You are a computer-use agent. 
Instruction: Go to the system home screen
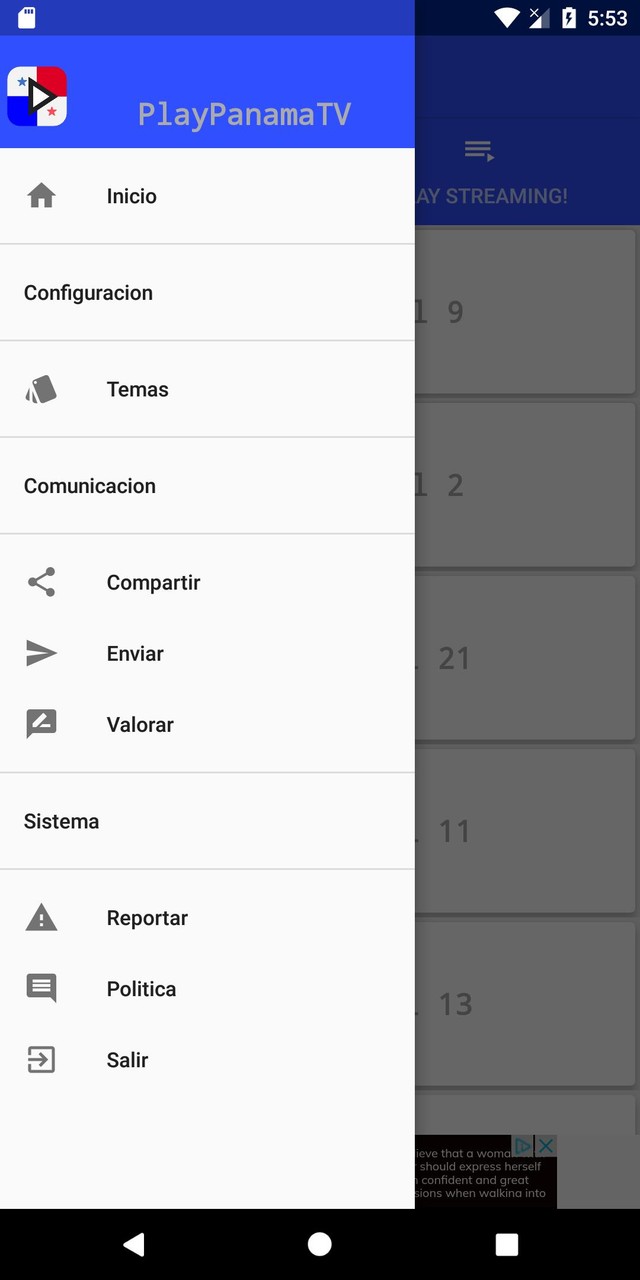tap(320, 1244)
